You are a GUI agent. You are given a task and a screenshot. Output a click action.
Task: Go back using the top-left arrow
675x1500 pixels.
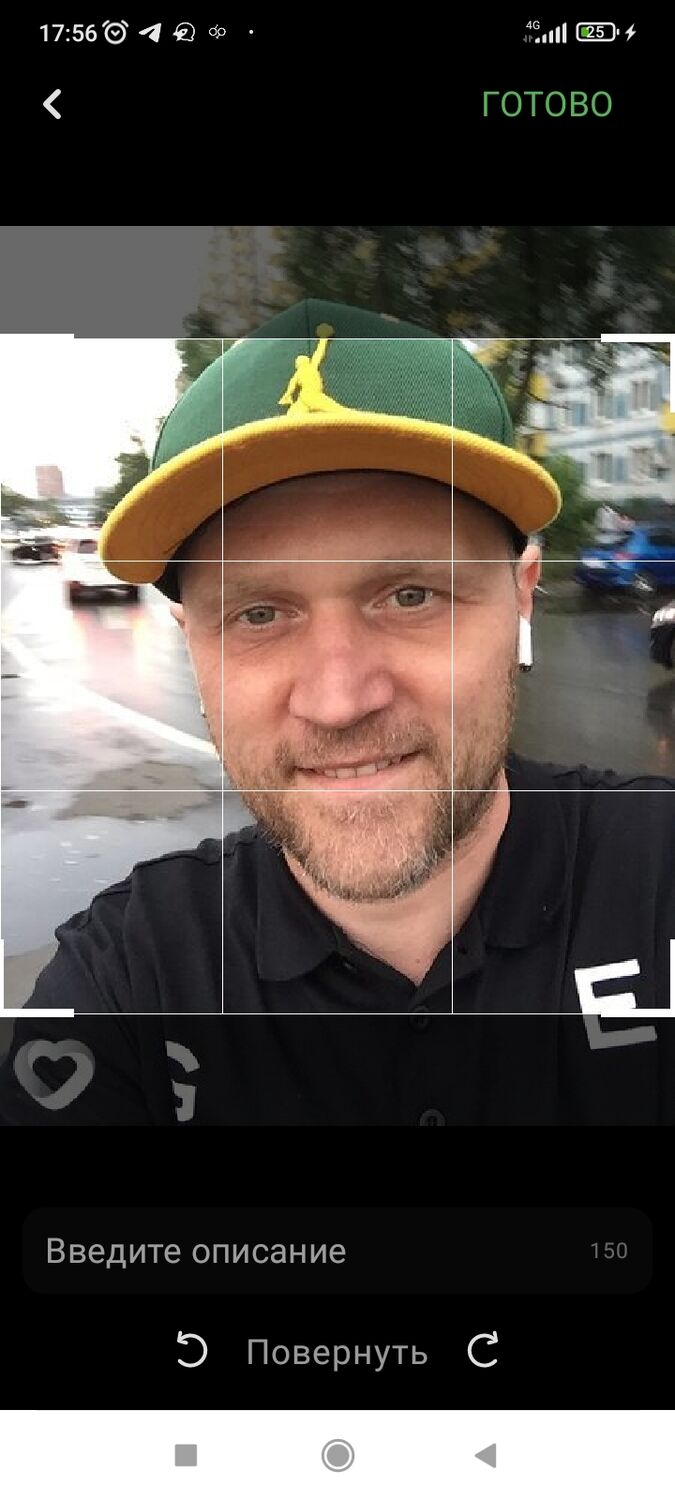(x=52, y=104)
